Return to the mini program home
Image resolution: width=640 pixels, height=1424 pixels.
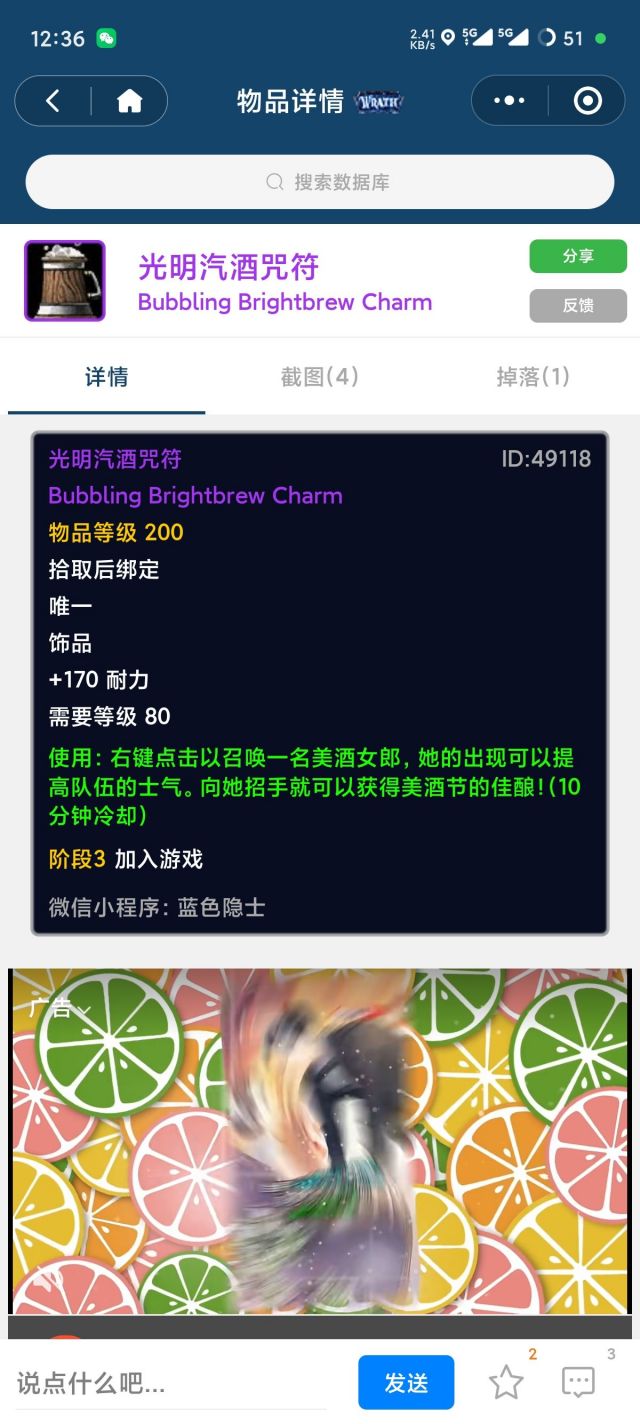[x=129, y=101]
